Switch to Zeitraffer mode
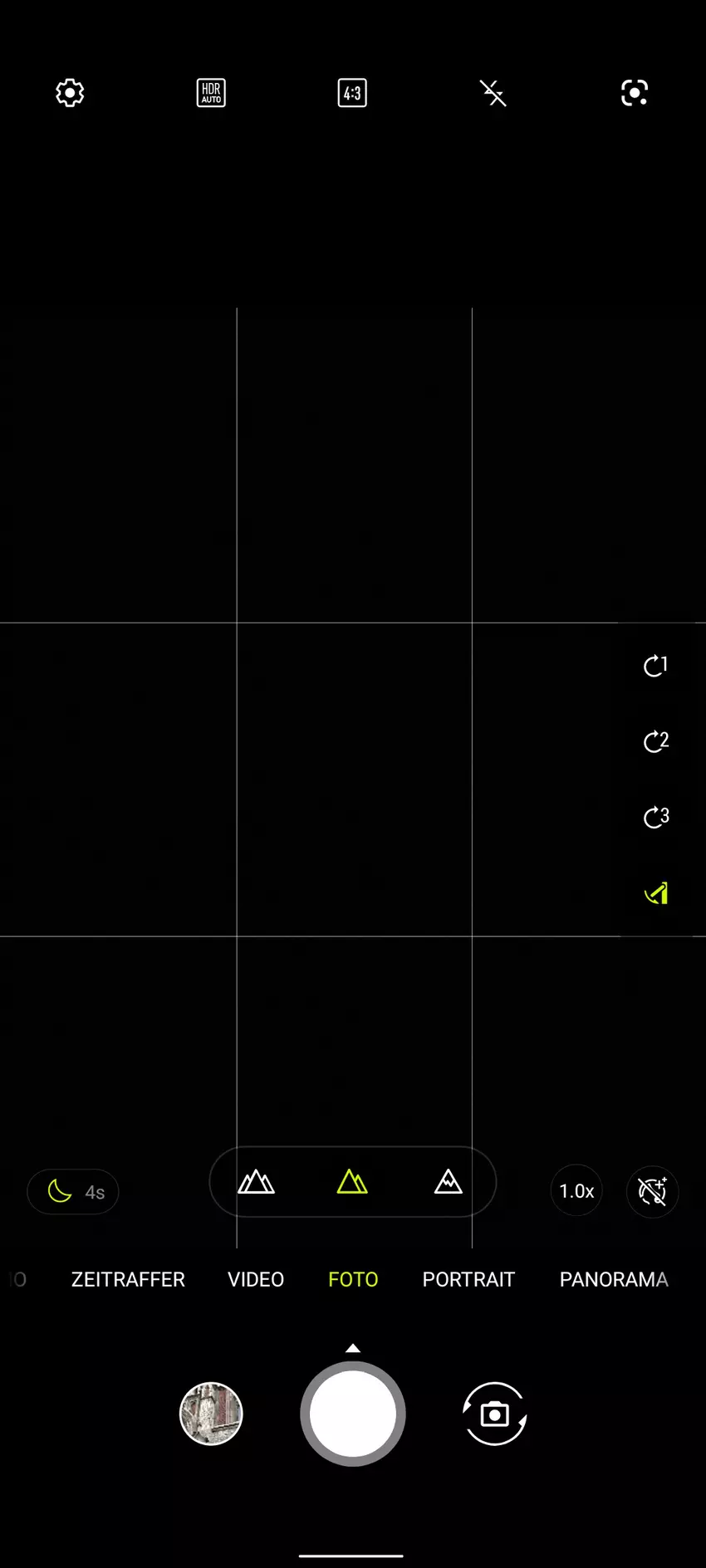This screenshot has width=706, height=1568. pyautogui.click(x=128, y=1279)
